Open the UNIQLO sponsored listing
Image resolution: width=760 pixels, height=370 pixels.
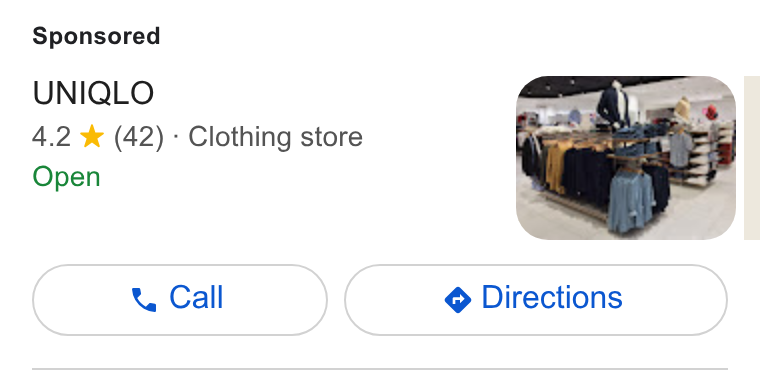pos(93,93)
